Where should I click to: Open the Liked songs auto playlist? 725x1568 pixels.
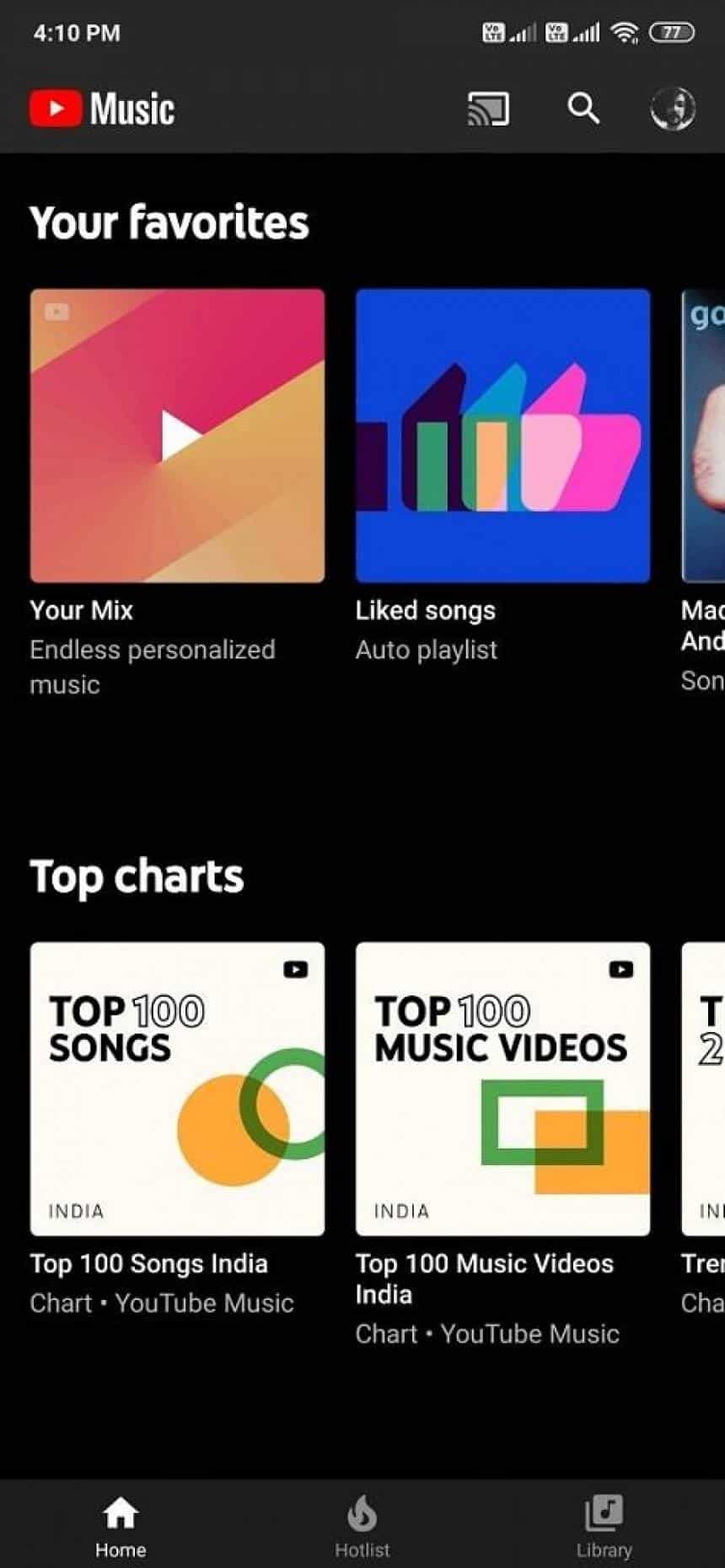tap(502, 436)
